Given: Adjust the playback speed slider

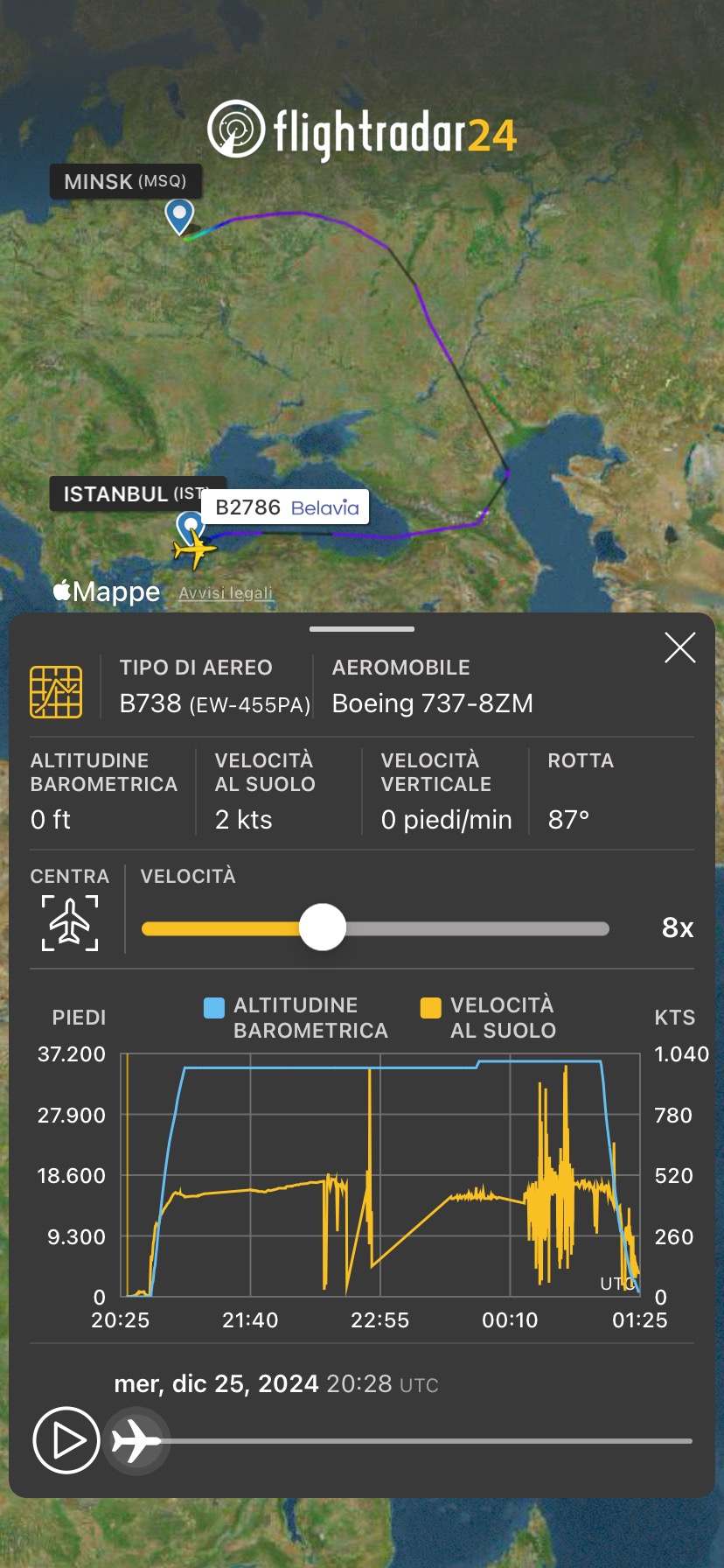Looking at the screenshot, I should click(323, 927).
